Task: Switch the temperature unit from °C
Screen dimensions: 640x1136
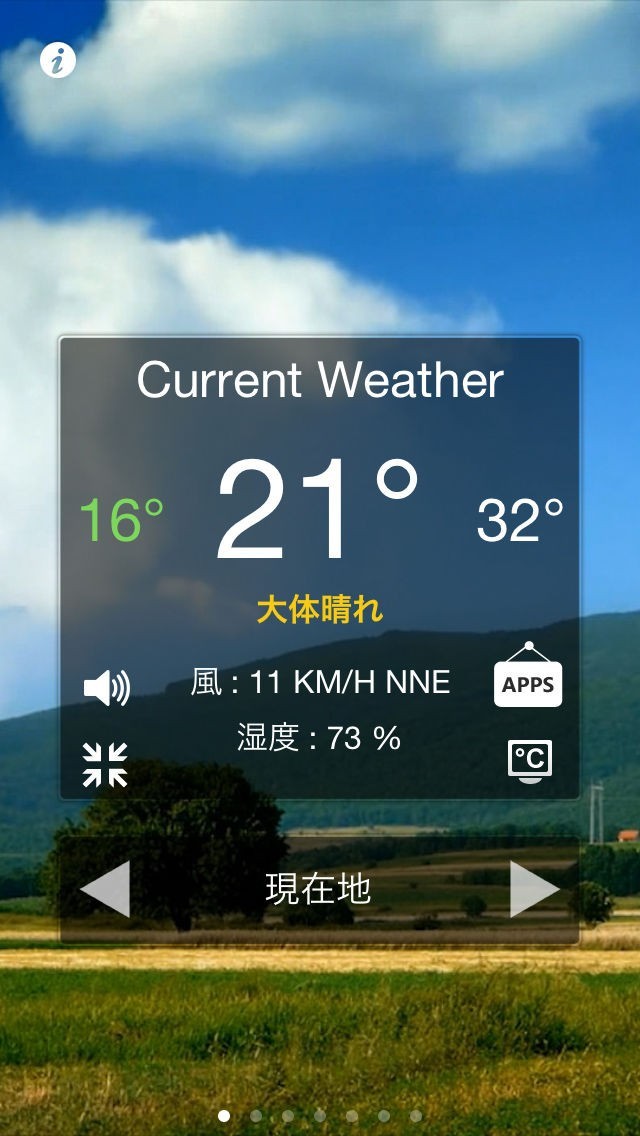Action: 529,761
